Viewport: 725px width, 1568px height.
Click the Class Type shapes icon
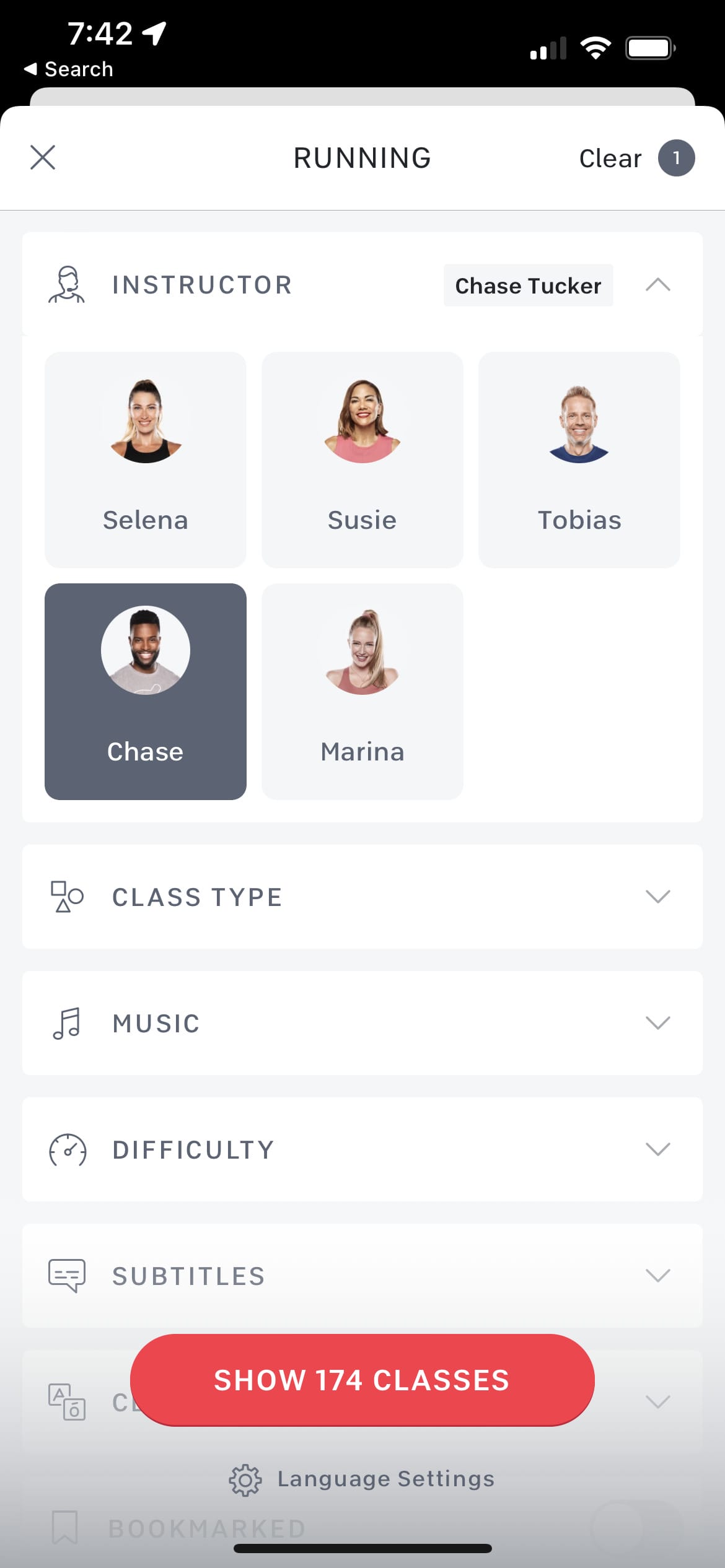point(67,897)
